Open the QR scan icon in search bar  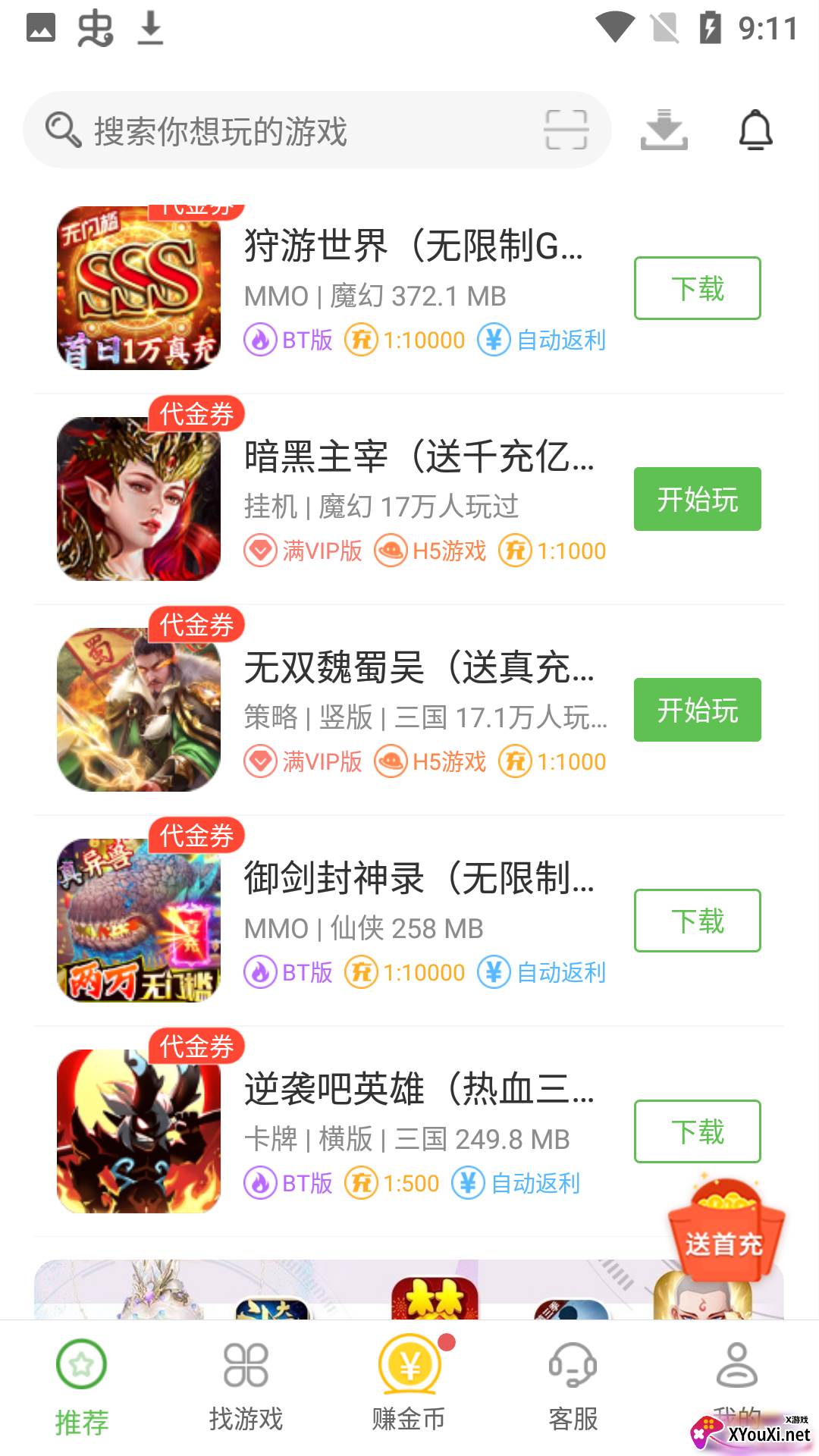(566, 130)
